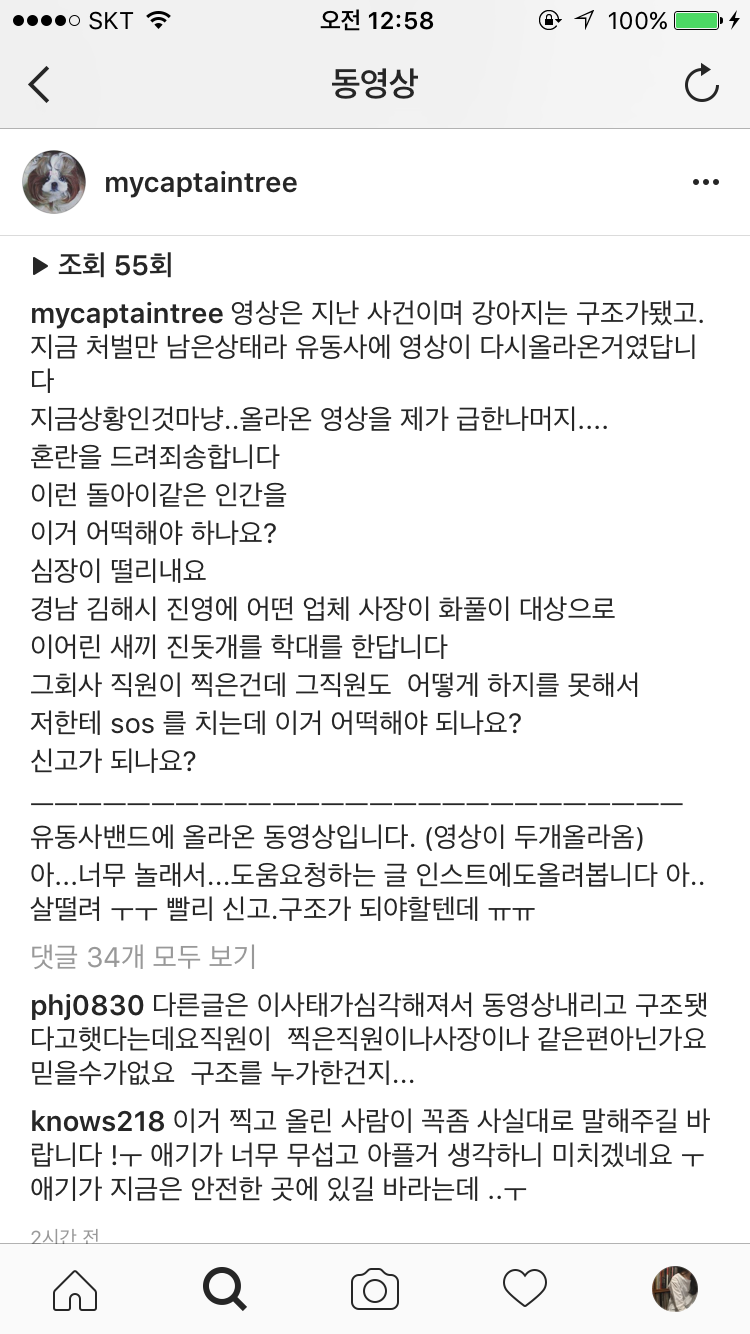This screenshot has height=1334, width=750.
Task: Open mycaptaintree's profile picture
Action: [54, 183]
